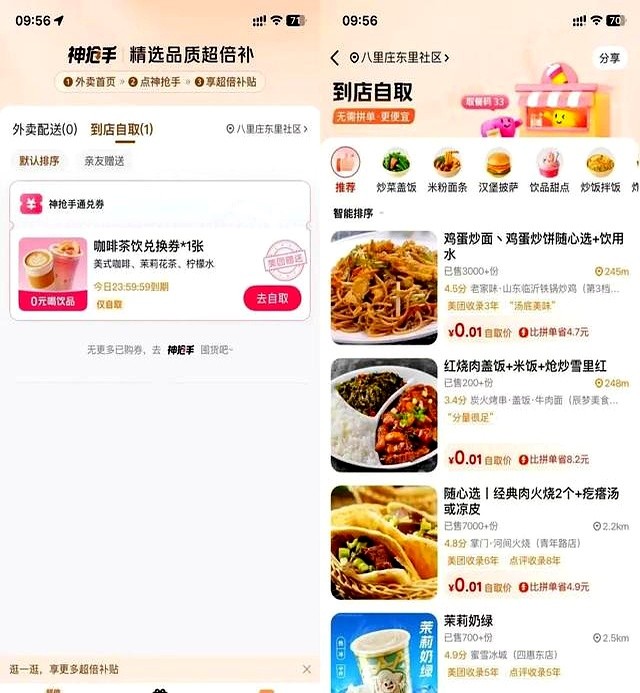Image resolution: width=640 pixels, height=693 pixels.
Task: Tap 去自取 on the coffee coupon
Action: (x=271, y=298)
